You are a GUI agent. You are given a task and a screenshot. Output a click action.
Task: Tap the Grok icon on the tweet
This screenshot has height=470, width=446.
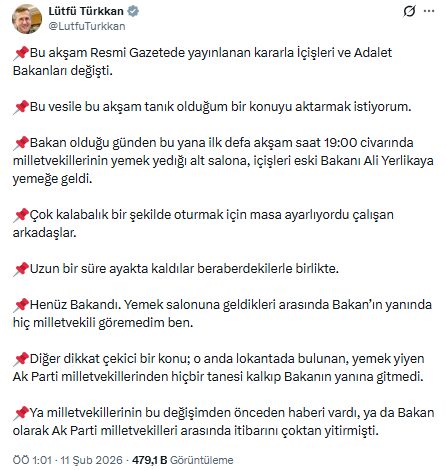point(409,11)
